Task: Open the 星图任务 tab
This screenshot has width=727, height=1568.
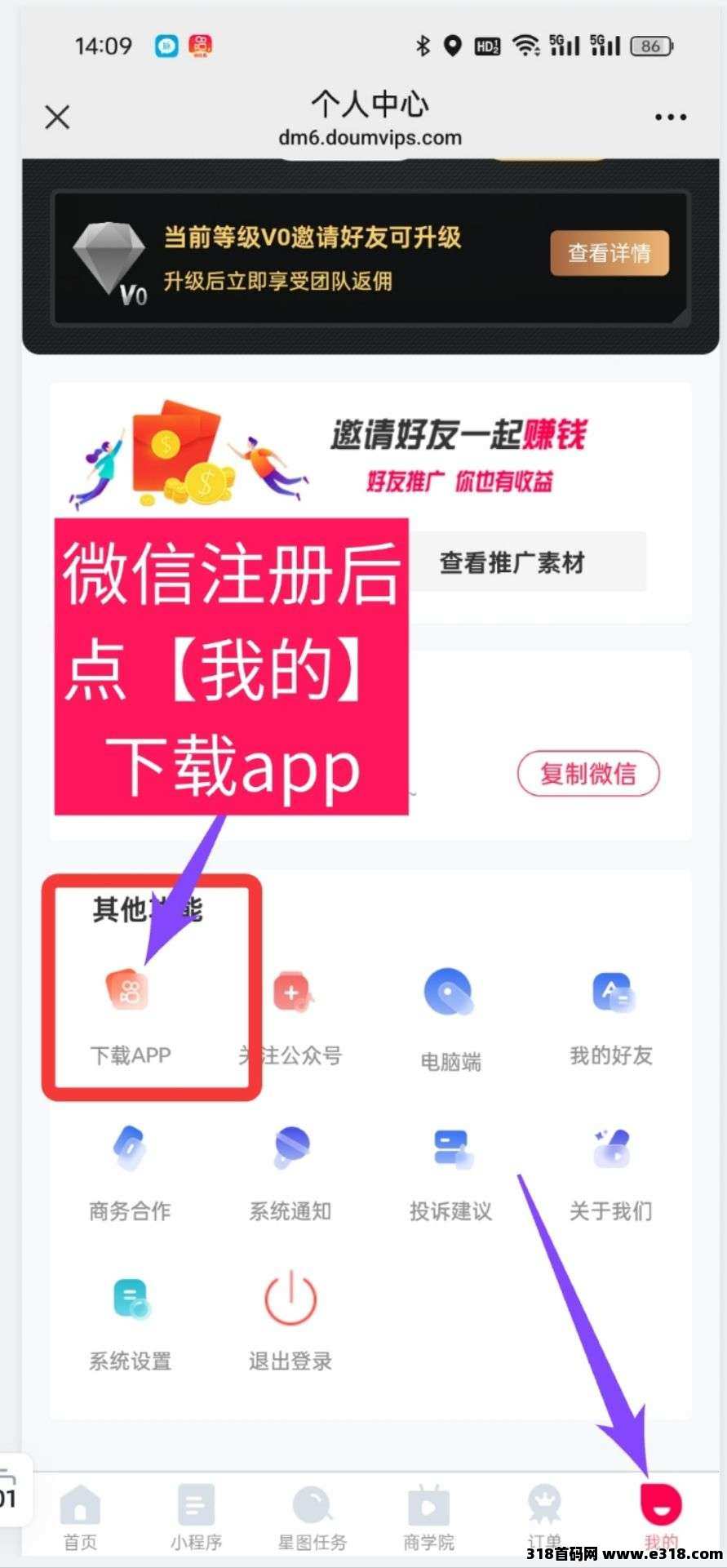Action: point(313,1517)
